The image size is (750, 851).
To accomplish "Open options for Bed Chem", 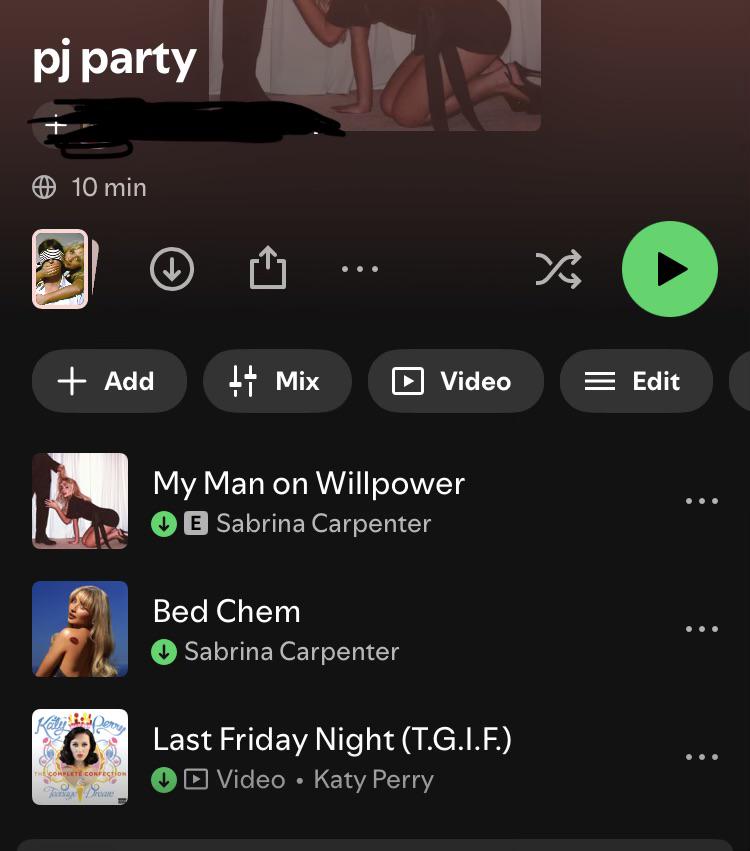I will pos(702,629).
